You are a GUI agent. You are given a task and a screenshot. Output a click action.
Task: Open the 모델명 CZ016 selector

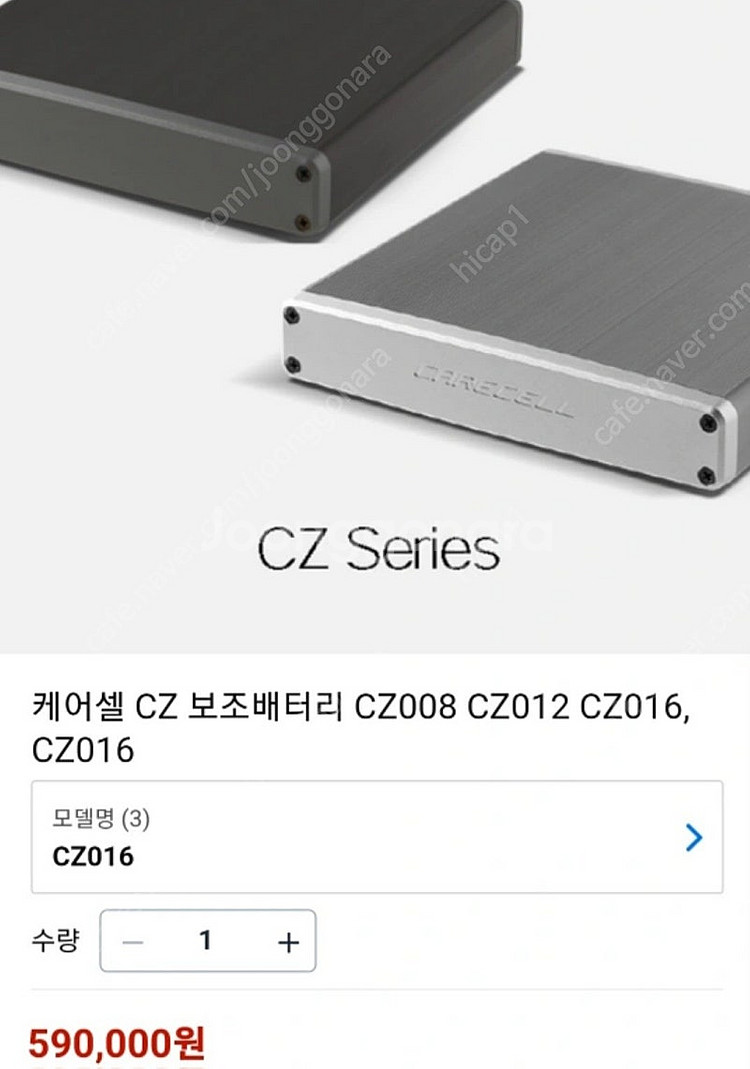[x=377, y=837]
